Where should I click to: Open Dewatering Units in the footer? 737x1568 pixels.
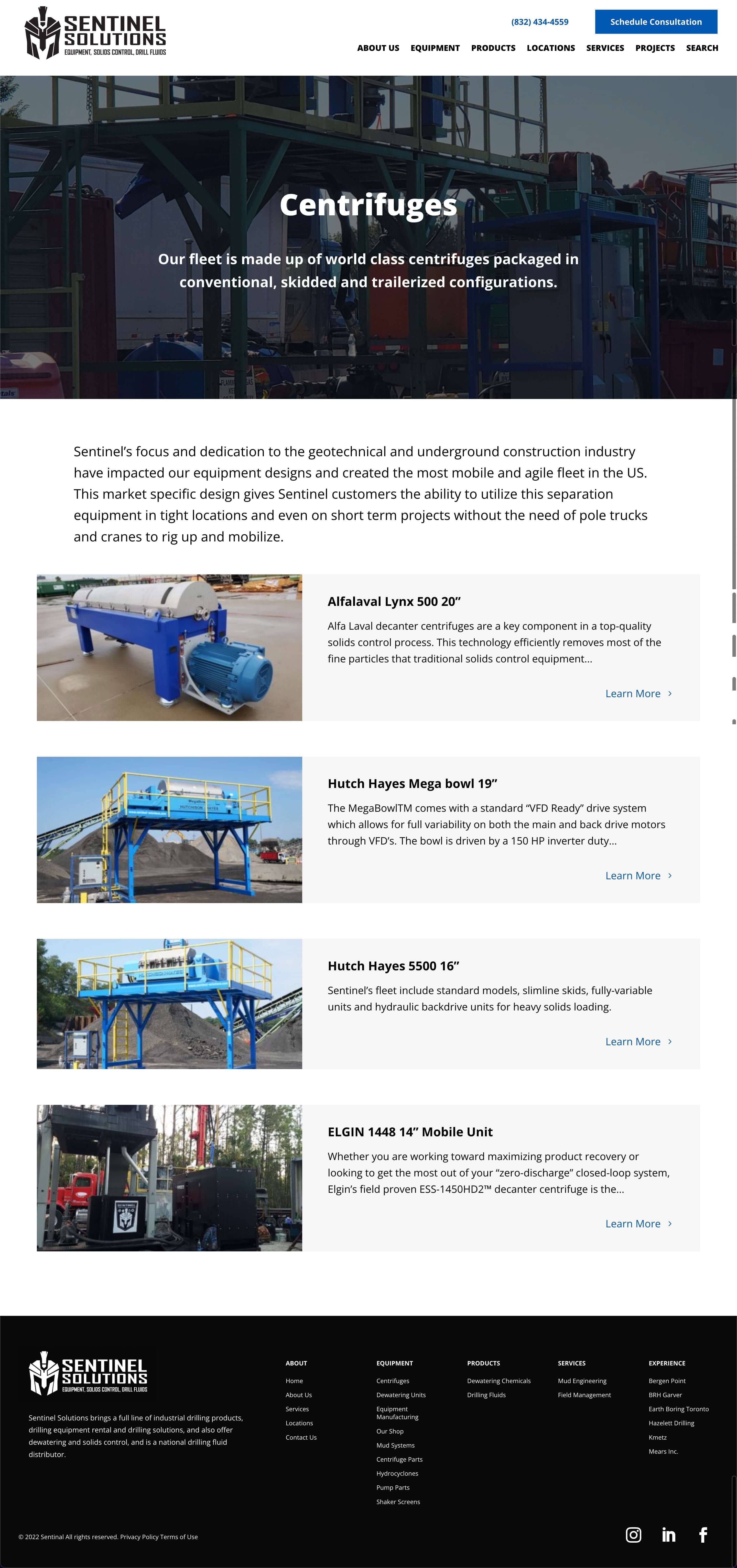(401, 1395)
